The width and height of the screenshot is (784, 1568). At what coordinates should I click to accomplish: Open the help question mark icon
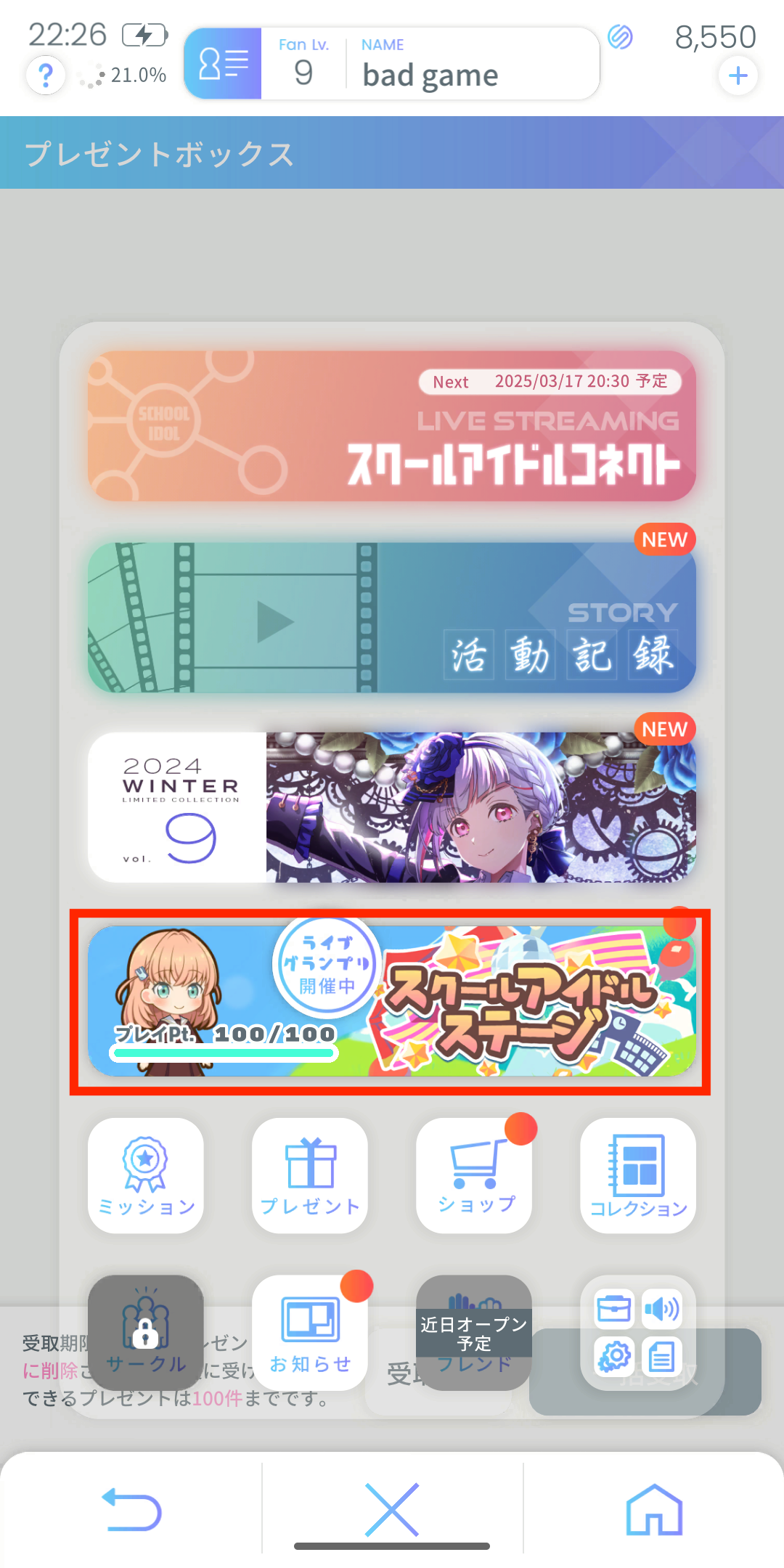(46, 75)
